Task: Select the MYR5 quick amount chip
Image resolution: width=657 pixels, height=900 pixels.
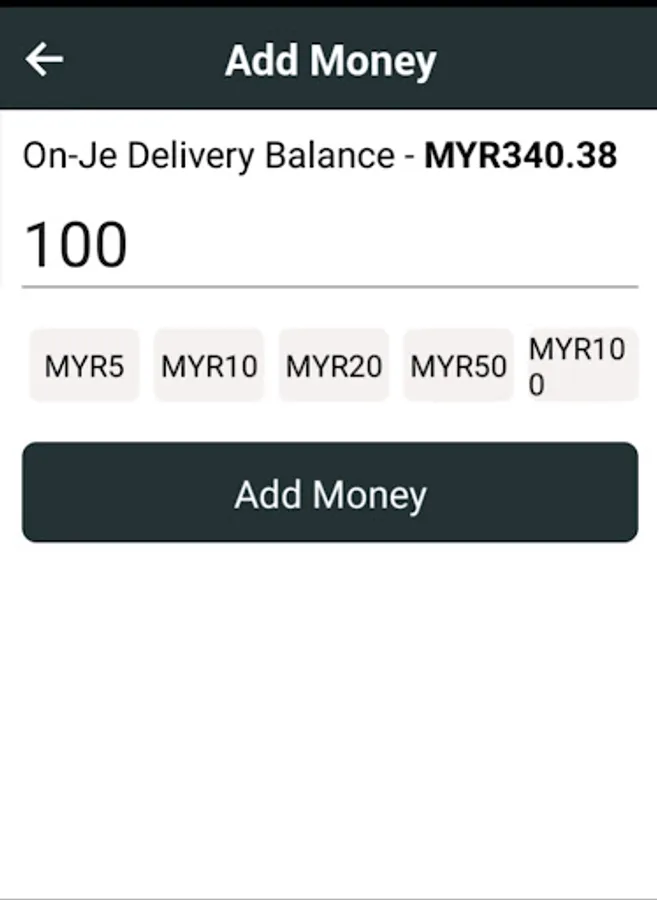Action: [x=84, y=366]
